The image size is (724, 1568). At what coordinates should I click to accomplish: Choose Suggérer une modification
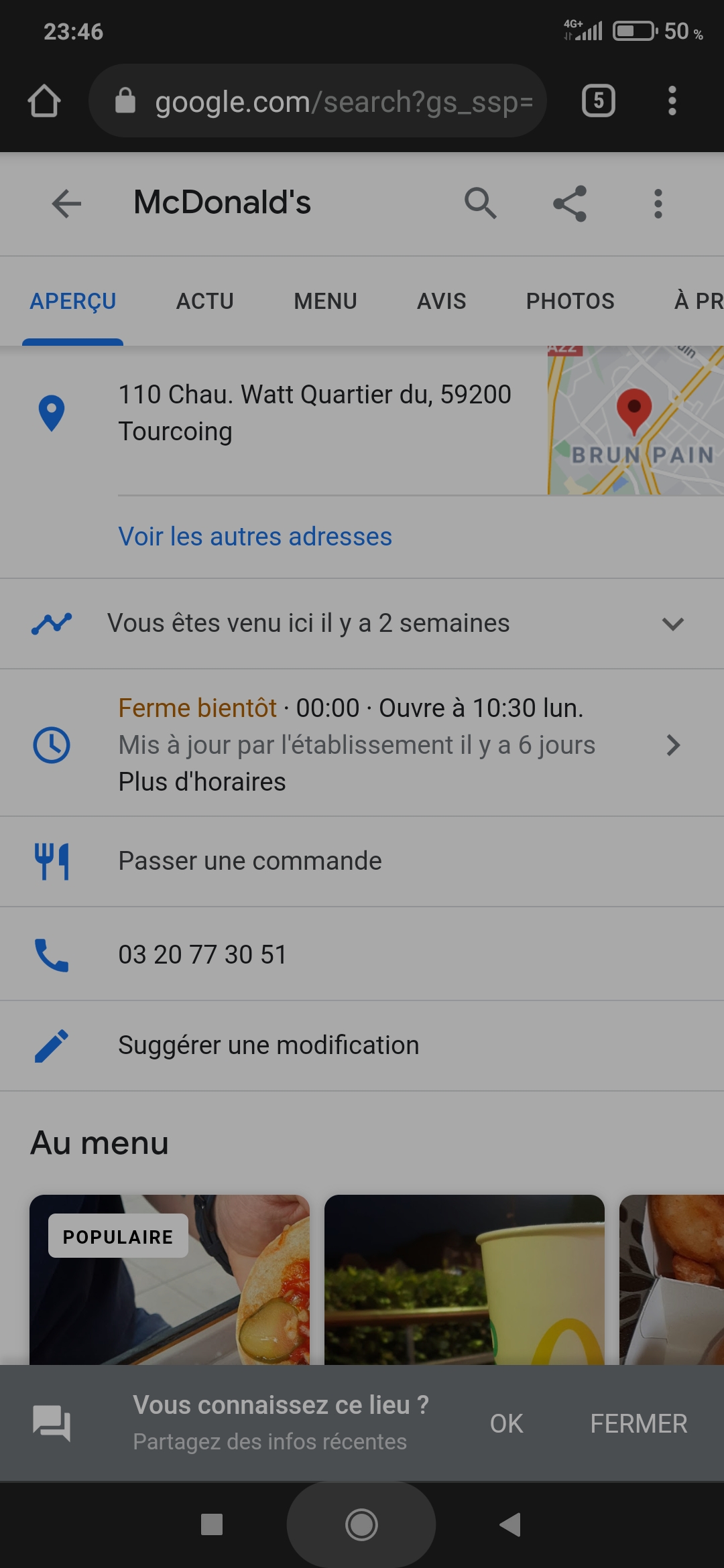[x=268, y=1045]
